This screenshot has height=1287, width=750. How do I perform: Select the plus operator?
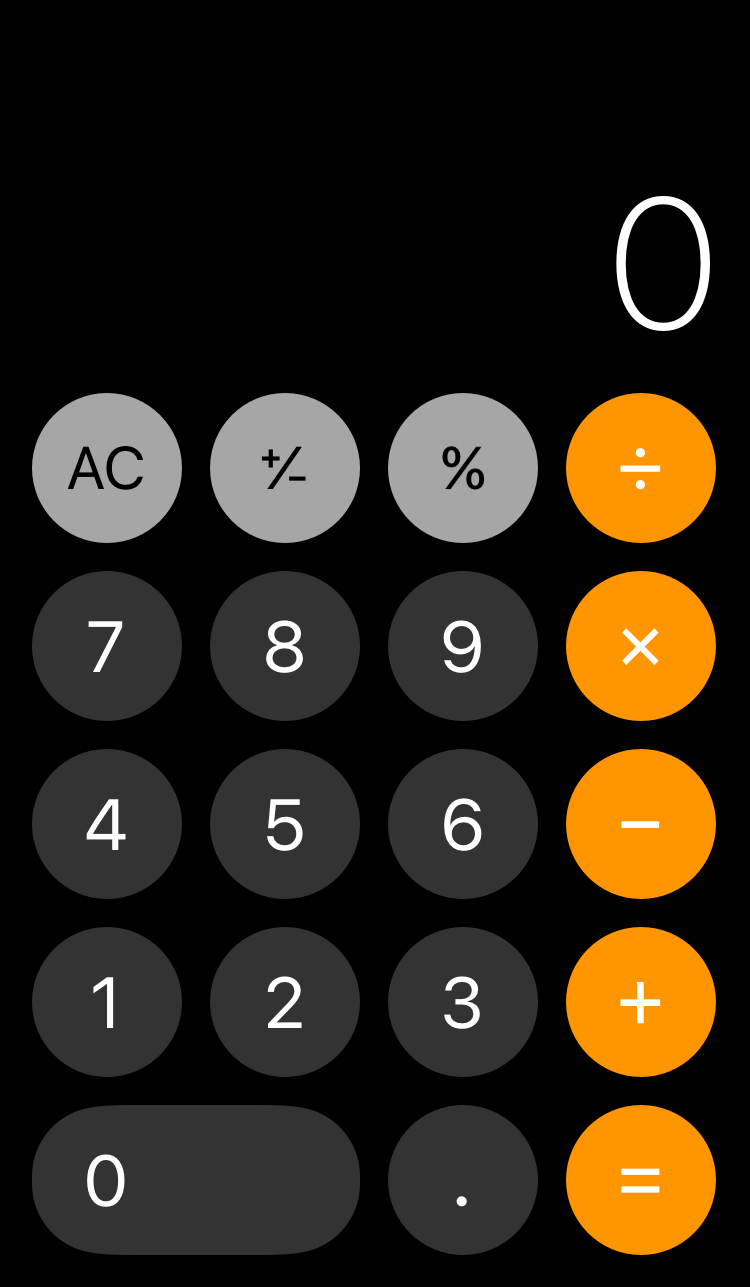641,1002
